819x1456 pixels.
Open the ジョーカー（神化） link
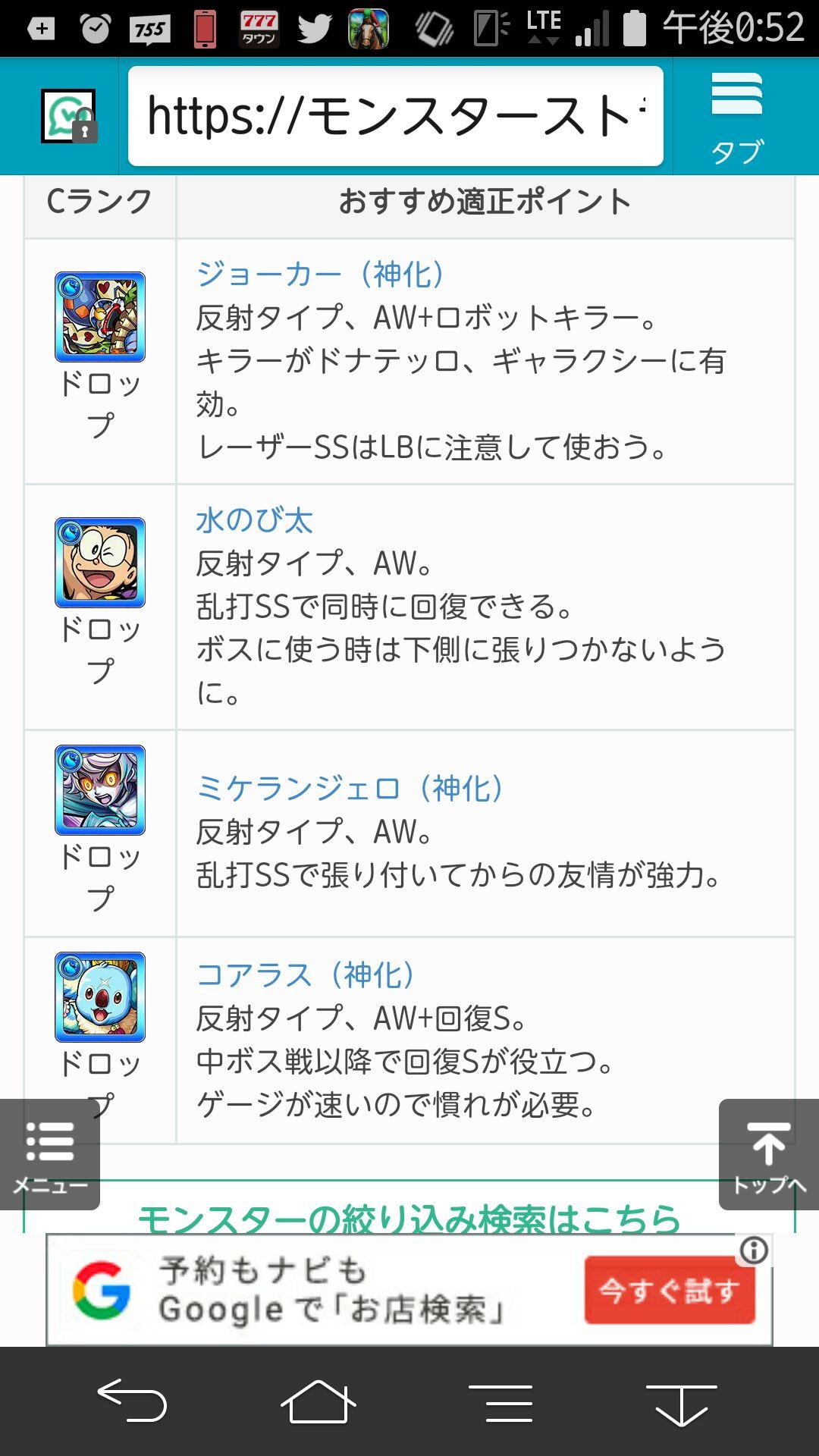pos(320,274)
